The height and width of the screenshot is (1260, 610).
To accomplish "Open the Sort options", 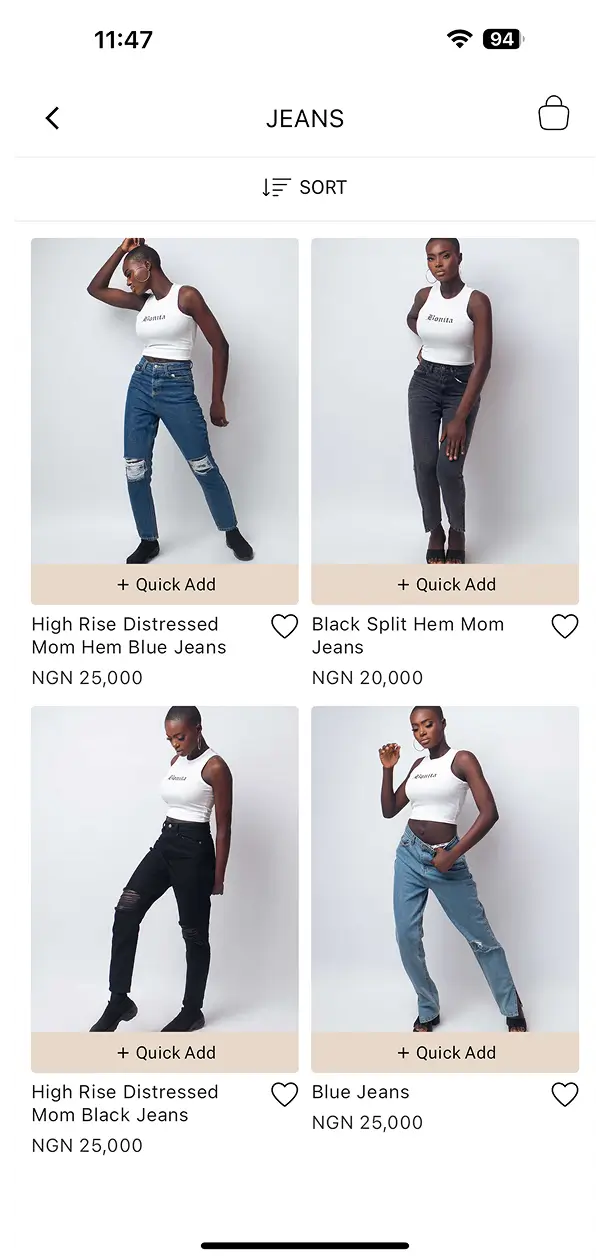I will (305, 187).
